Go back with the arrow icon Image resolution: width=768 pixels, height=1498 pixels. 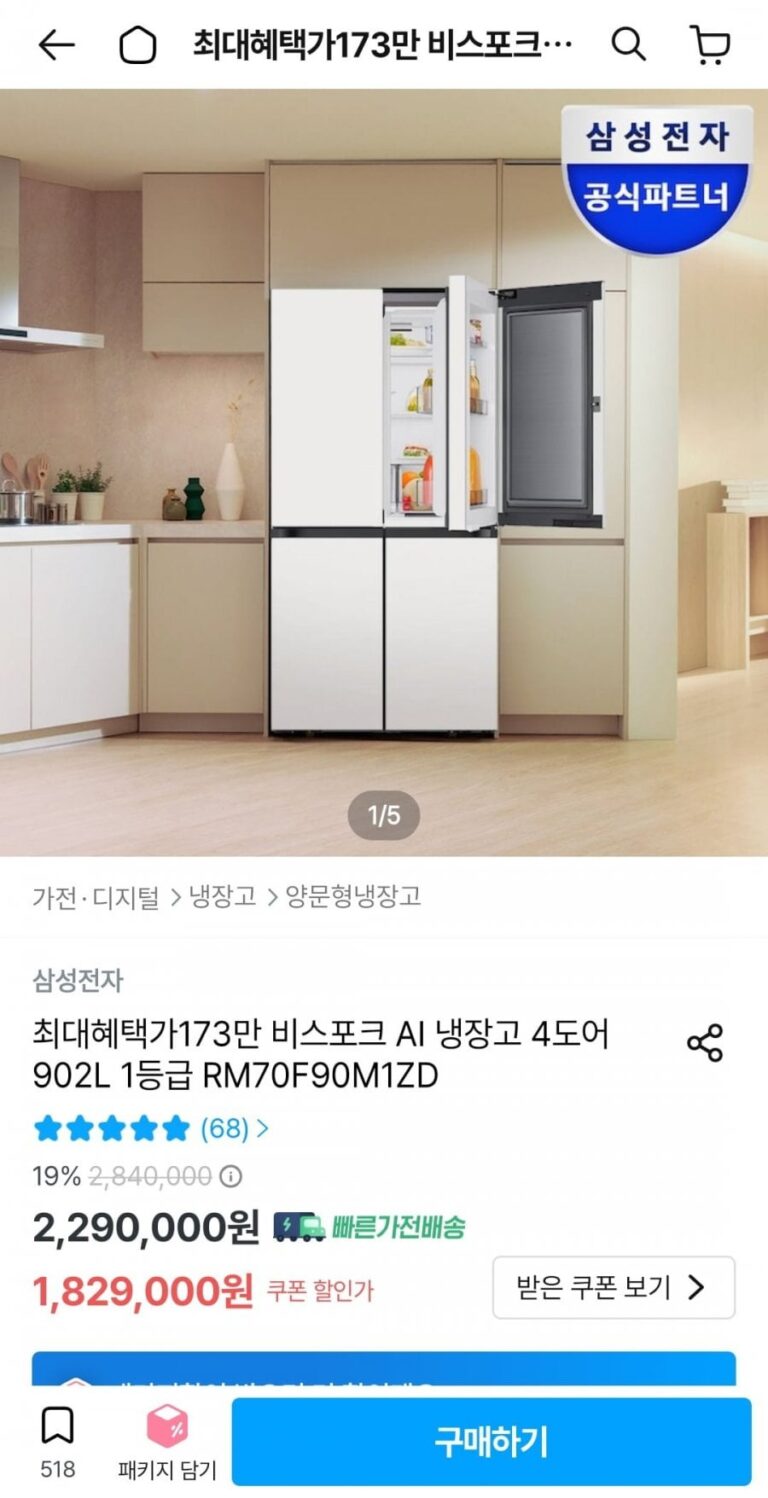pos(56,44)
